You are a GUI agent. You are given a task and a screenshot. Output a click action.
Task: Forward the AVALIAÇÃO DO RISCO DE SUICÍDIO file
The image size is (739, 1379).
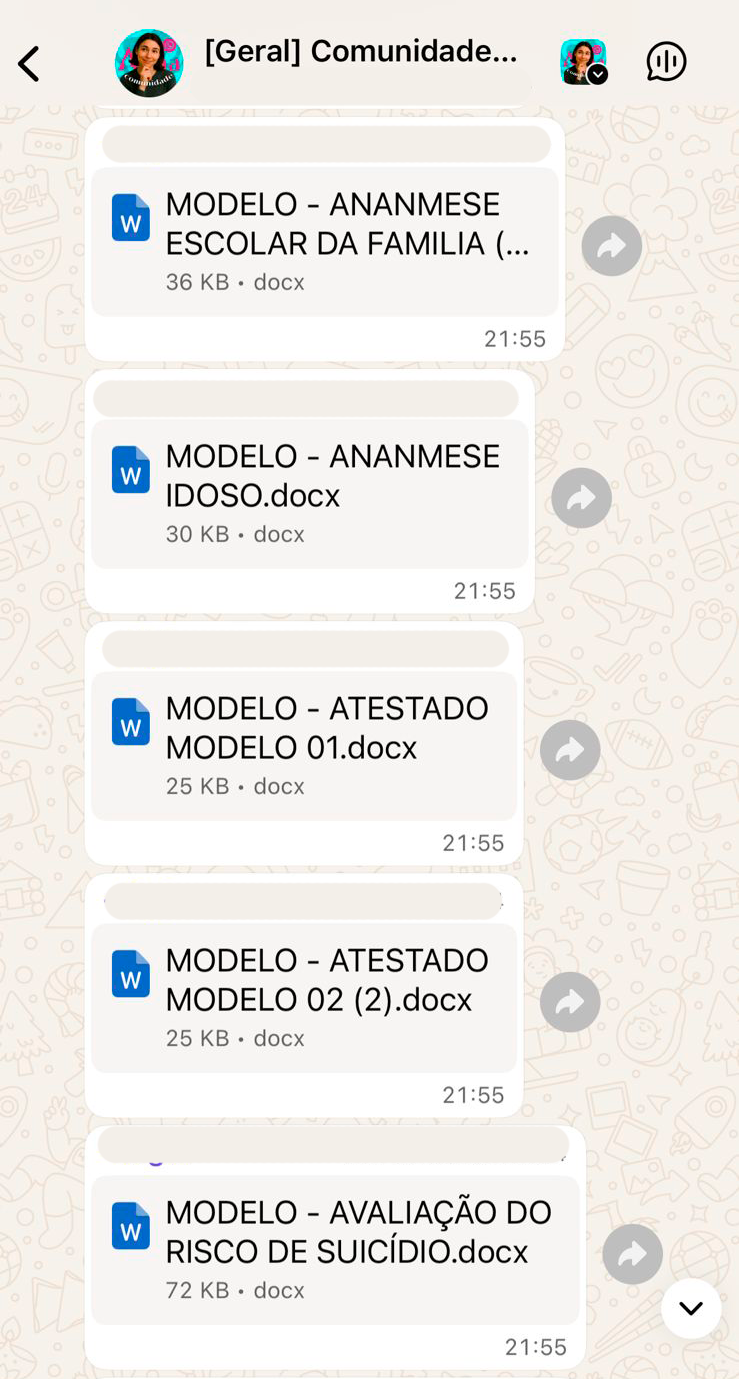(x=633, y=1255)
